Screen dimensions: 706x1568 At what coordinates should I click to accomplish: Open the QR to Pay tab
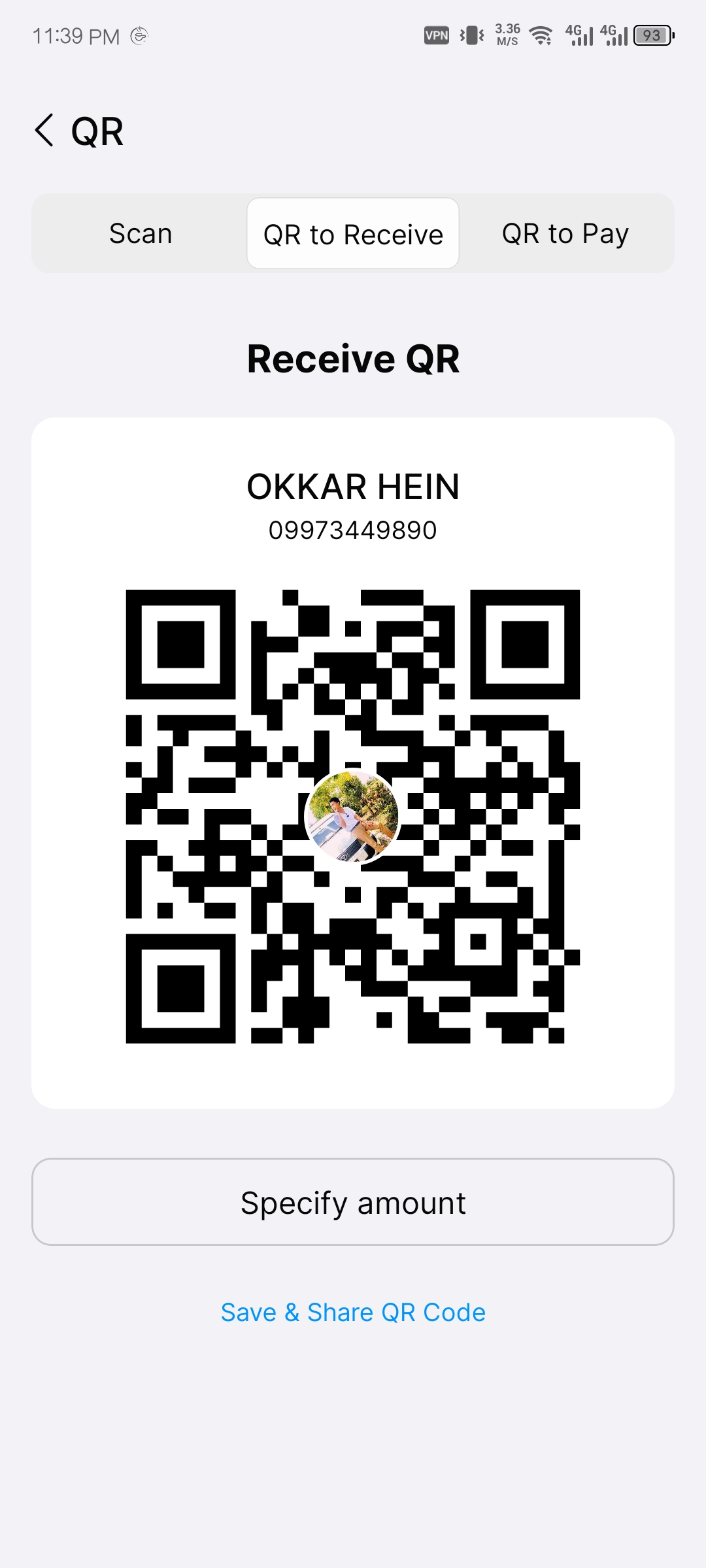pos(565,234)
